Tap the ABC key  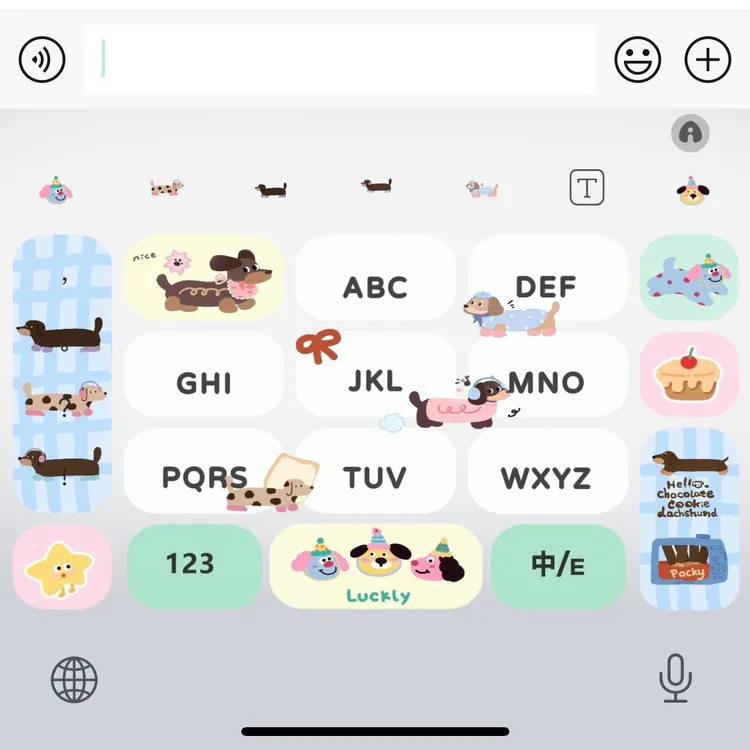point(376,287)
